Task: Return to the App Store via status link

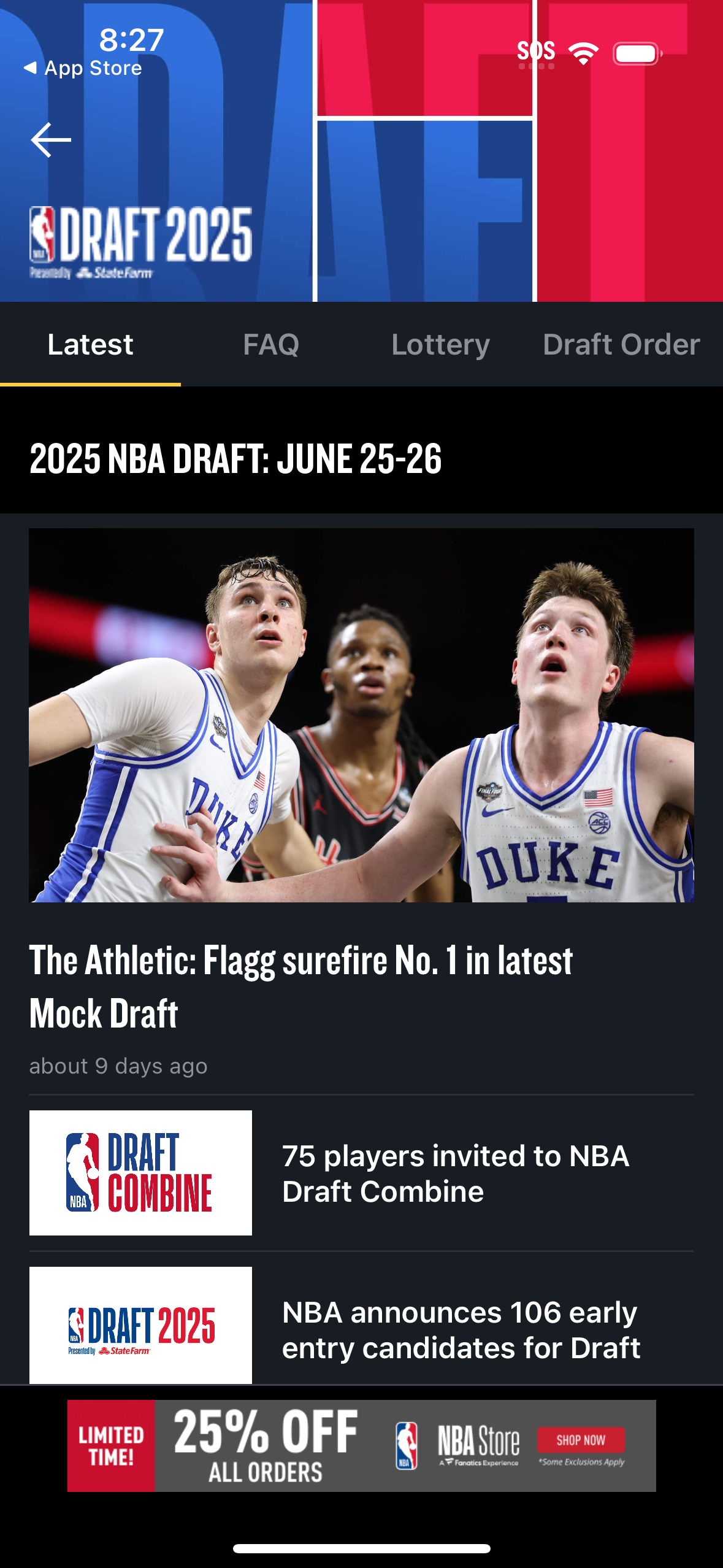Action: coord(86,67)
